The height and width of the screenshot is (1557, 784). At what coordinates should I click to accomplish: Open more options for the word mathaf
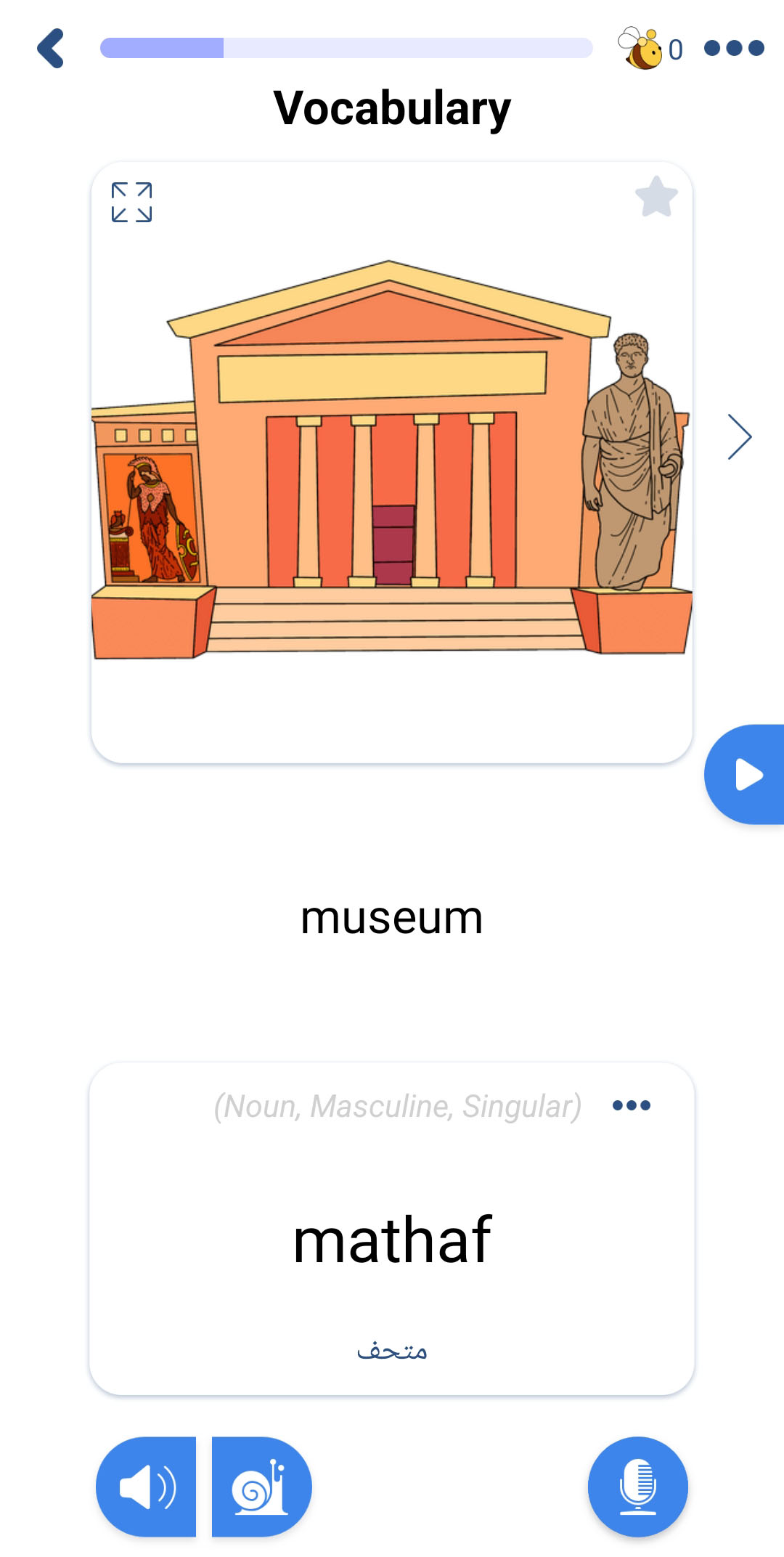631,1105
